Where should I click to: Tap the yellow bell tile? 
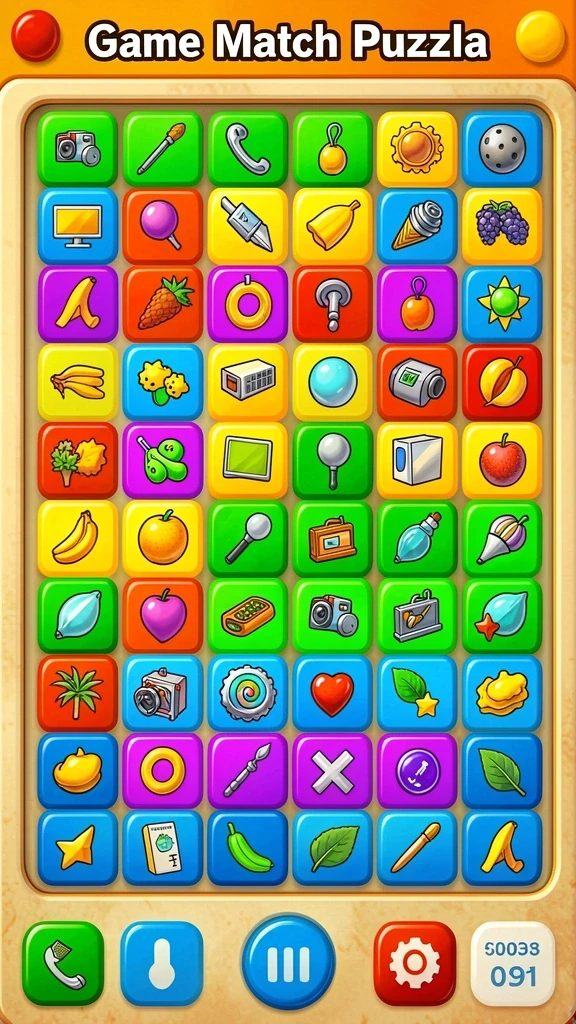[332, 226]
